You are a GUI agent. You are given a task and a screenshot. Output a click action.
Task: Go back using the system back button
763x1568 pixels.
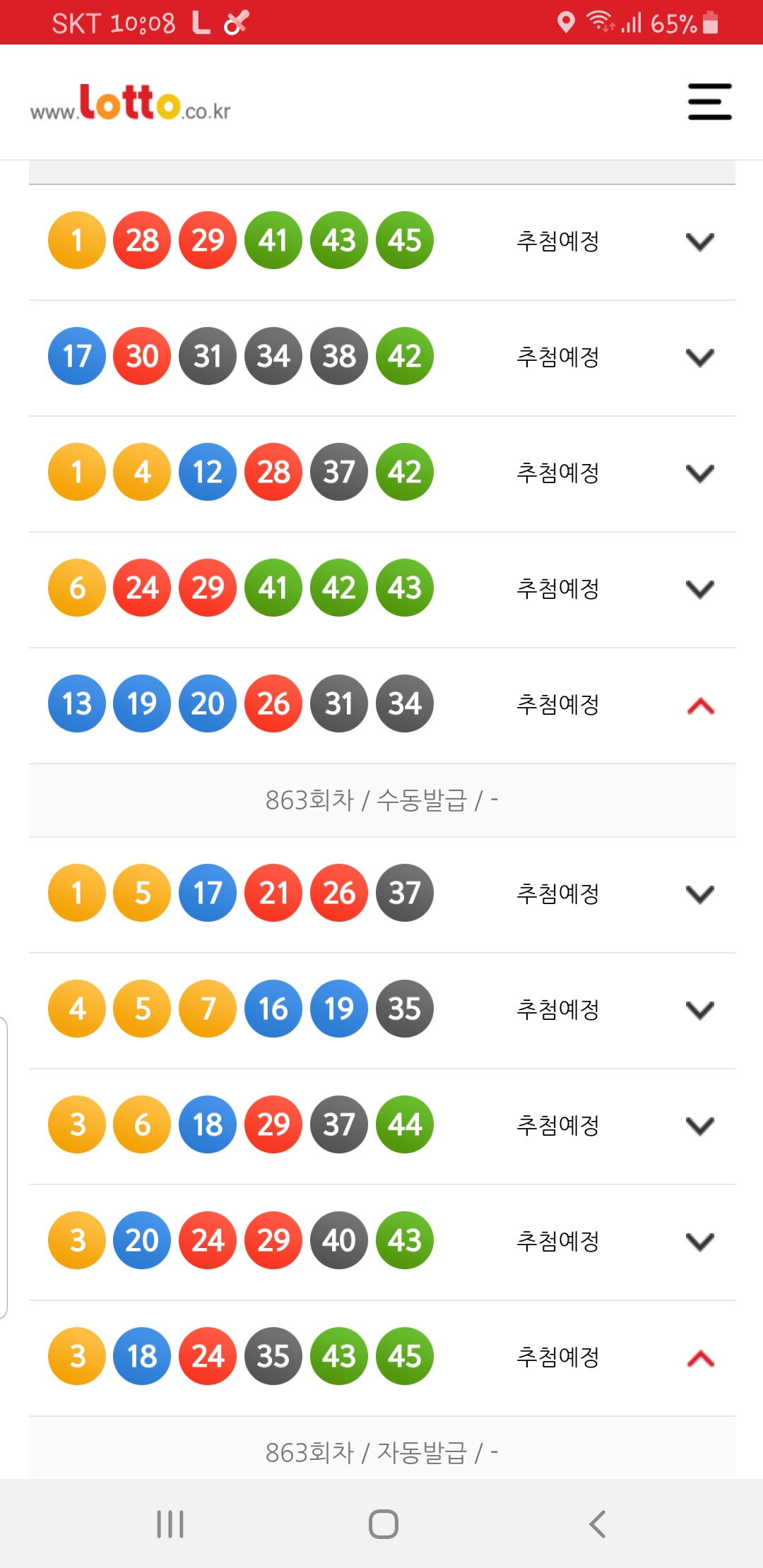[x=598, y=1524]
